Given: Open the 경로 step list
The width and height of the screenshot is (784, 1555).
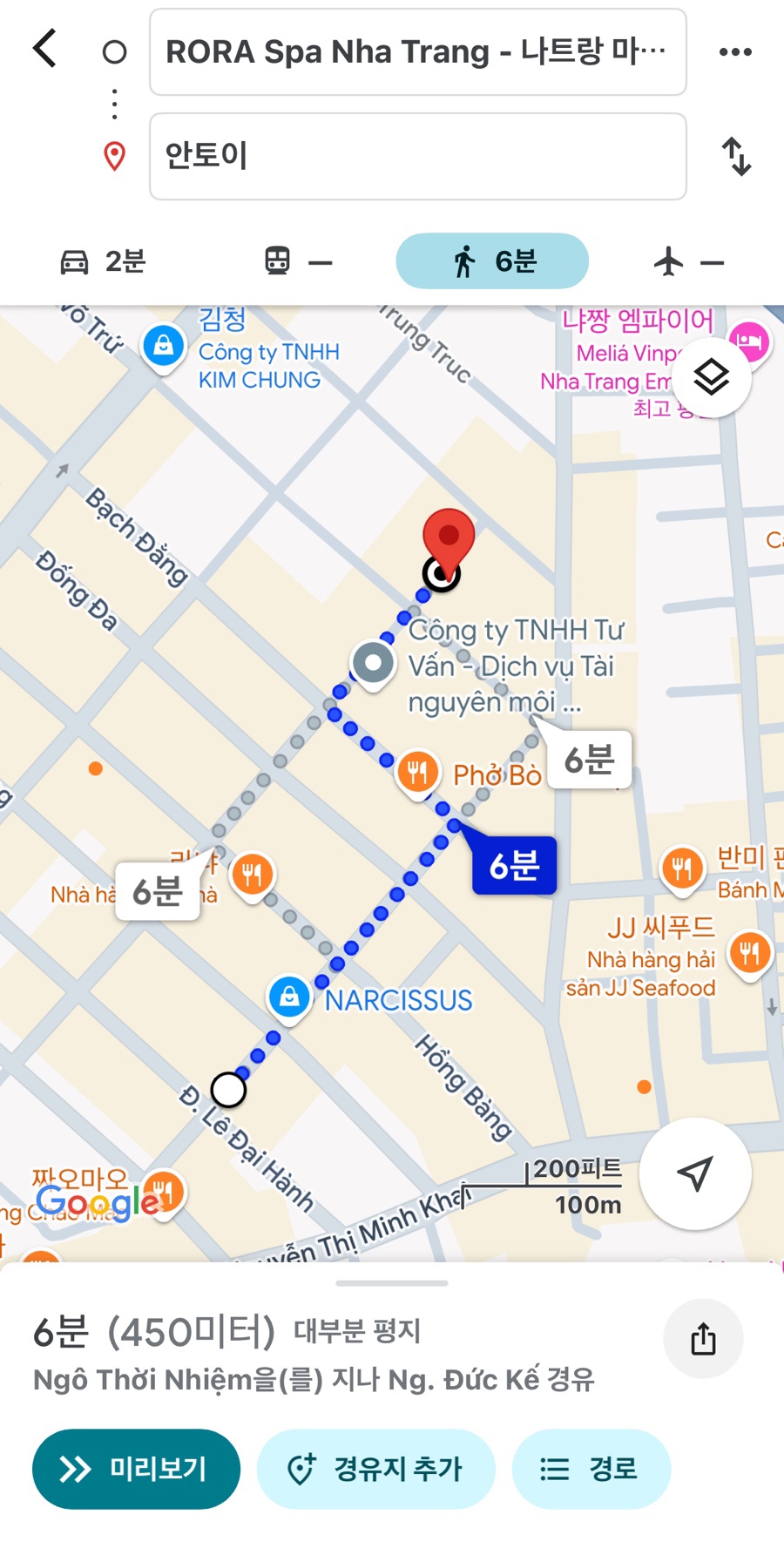Looking at the screenshot, I should [x=591, y=1469].
